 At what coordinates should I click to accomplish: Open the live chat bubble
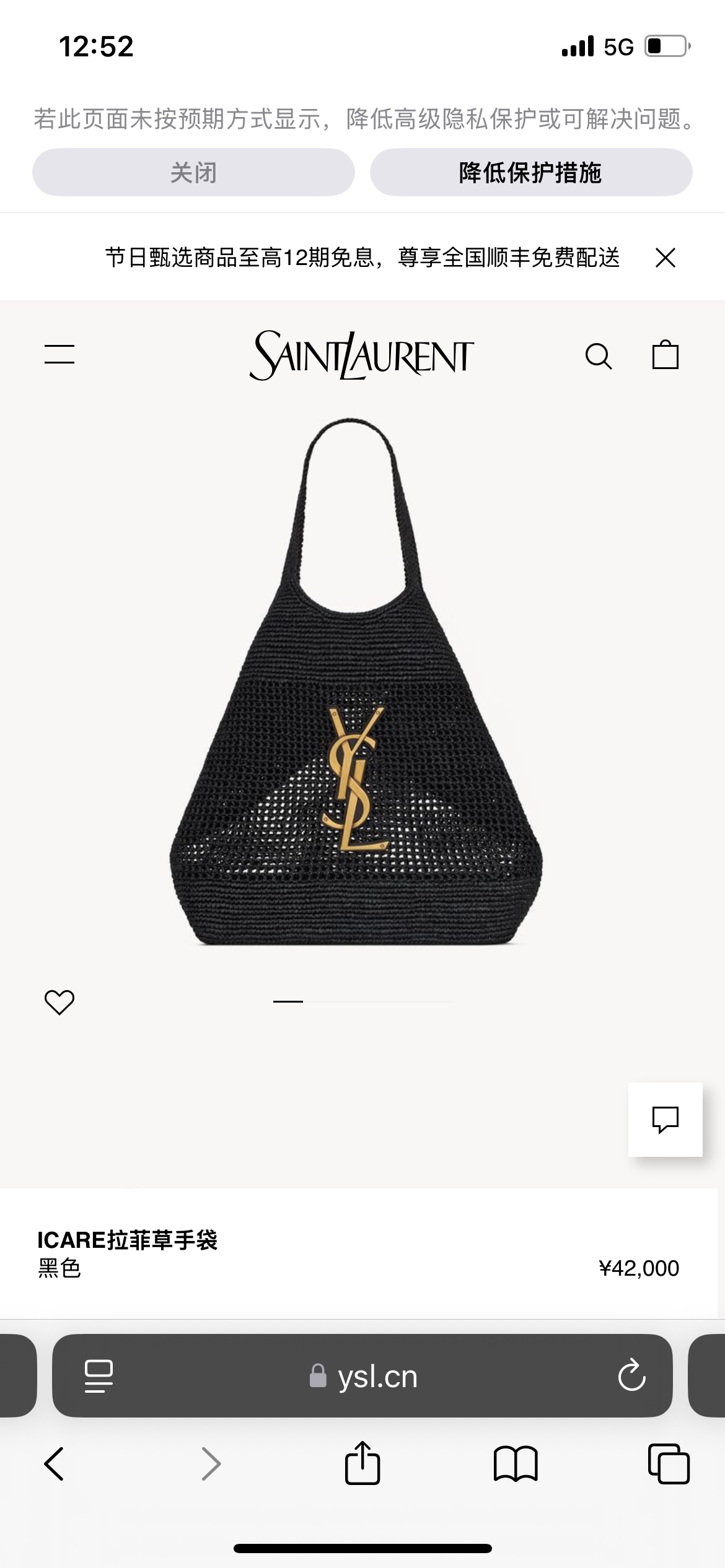(666, 1119)
